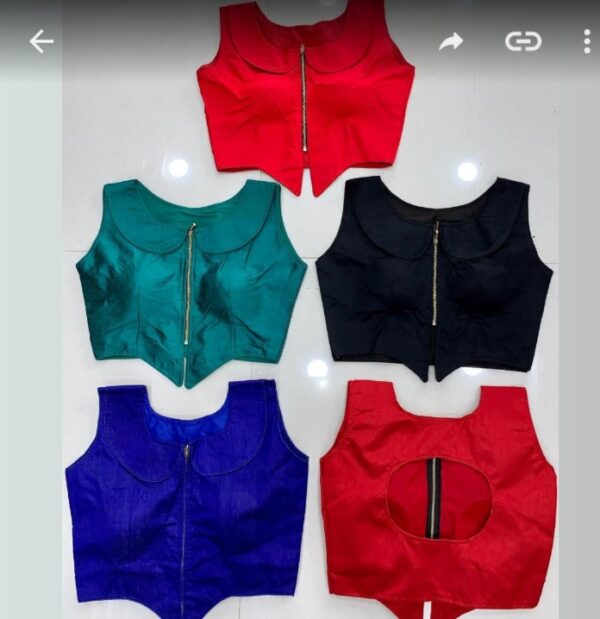
Task: Copy the image link
Action: pos(522,41)
